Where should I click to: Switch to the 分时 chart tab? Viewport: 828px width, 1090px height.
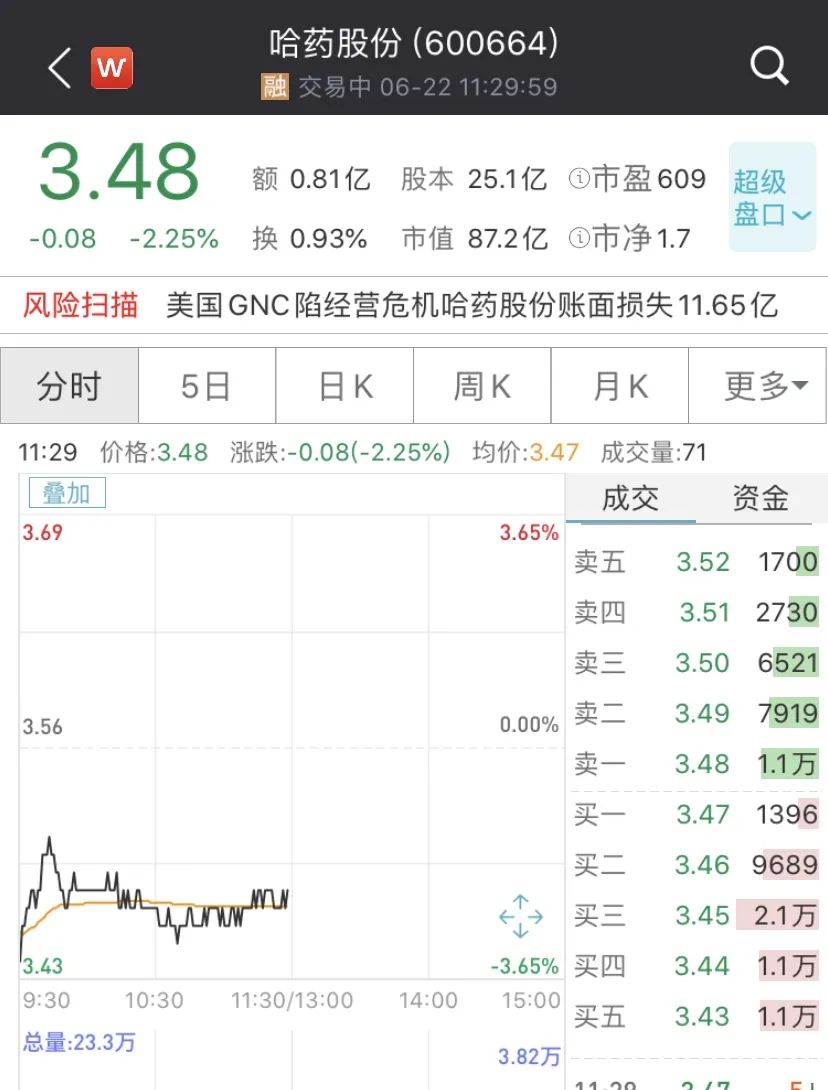click(69, 386)
